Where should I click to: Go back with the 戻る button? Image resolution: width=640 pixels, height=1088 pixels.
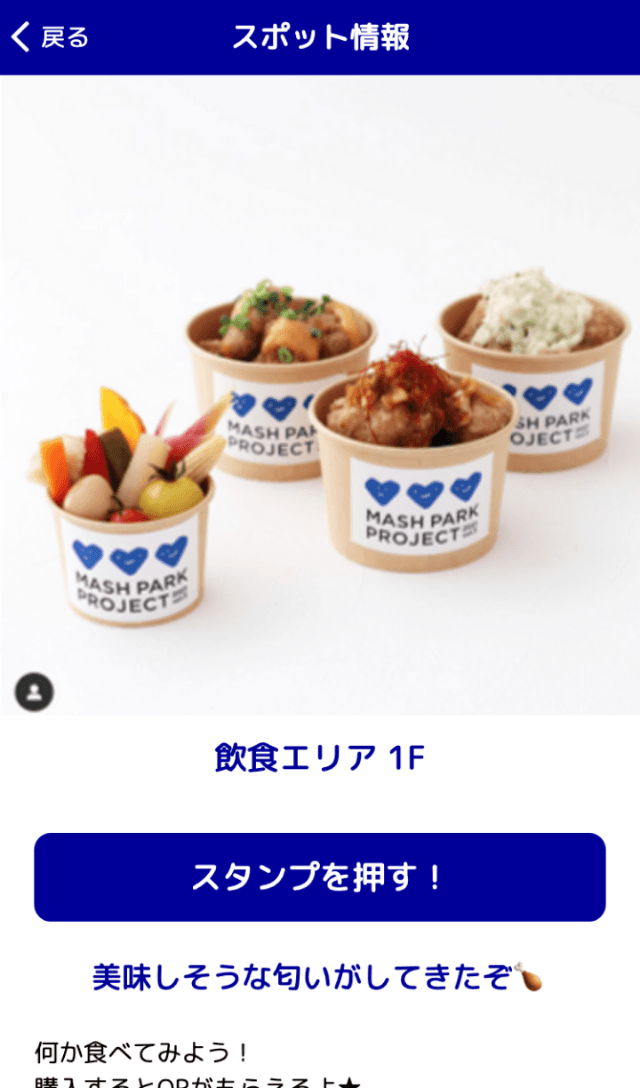(50, 38)
